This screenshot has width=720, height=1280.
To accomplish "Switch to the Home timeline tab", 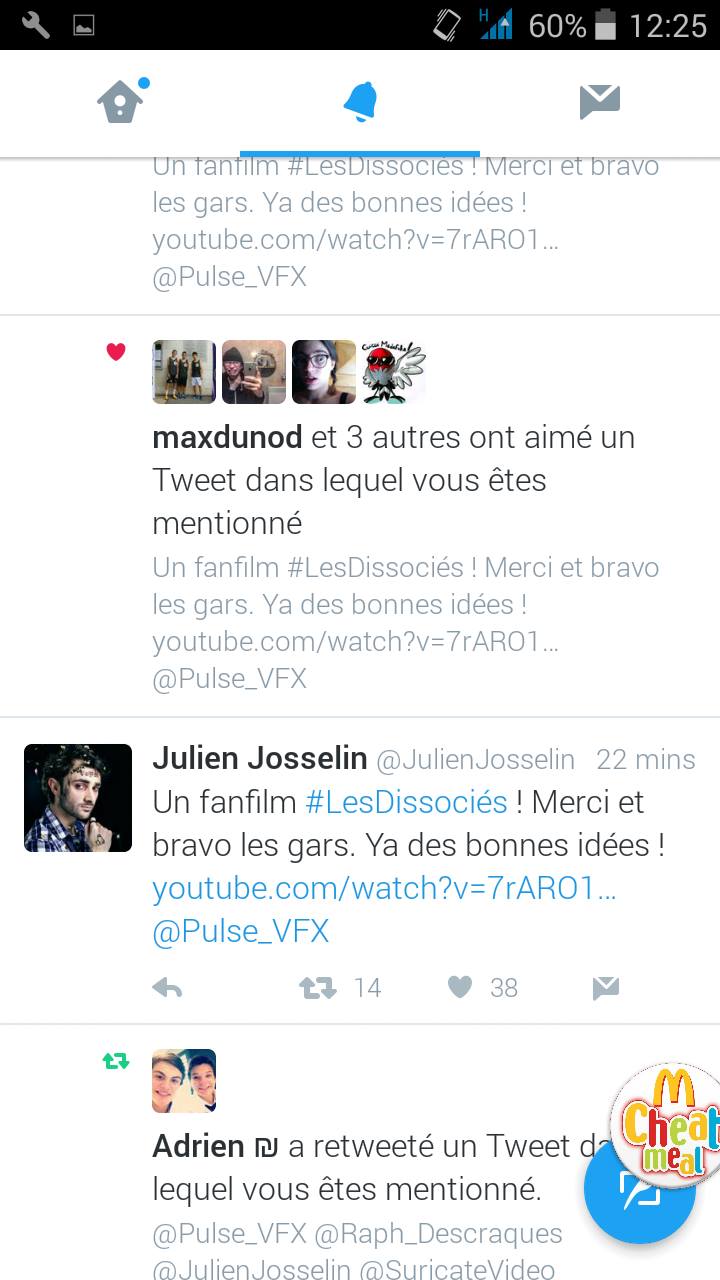I will (x=120, y=102).
